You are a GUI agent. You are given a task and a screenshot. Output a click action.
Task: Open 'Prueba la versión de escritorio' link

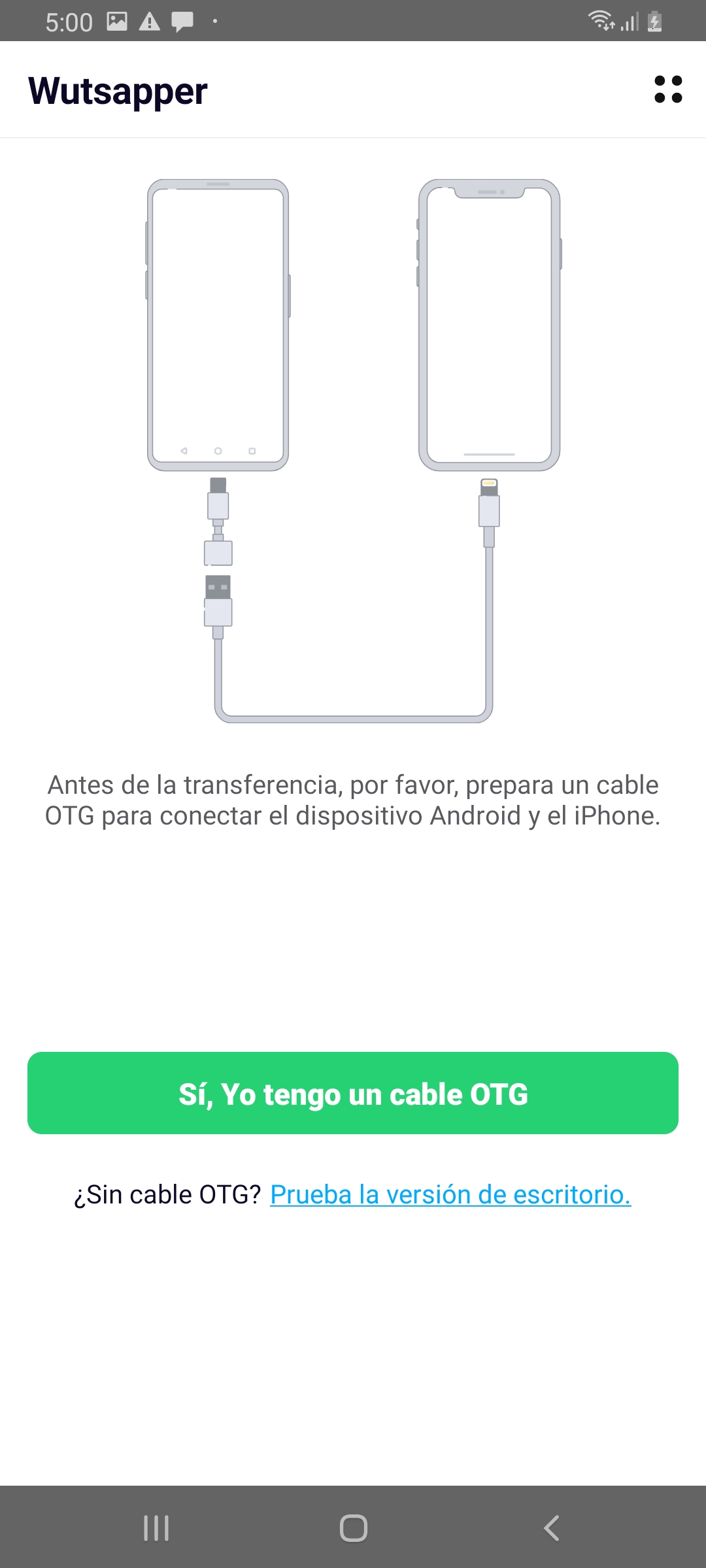point(450,1195)
